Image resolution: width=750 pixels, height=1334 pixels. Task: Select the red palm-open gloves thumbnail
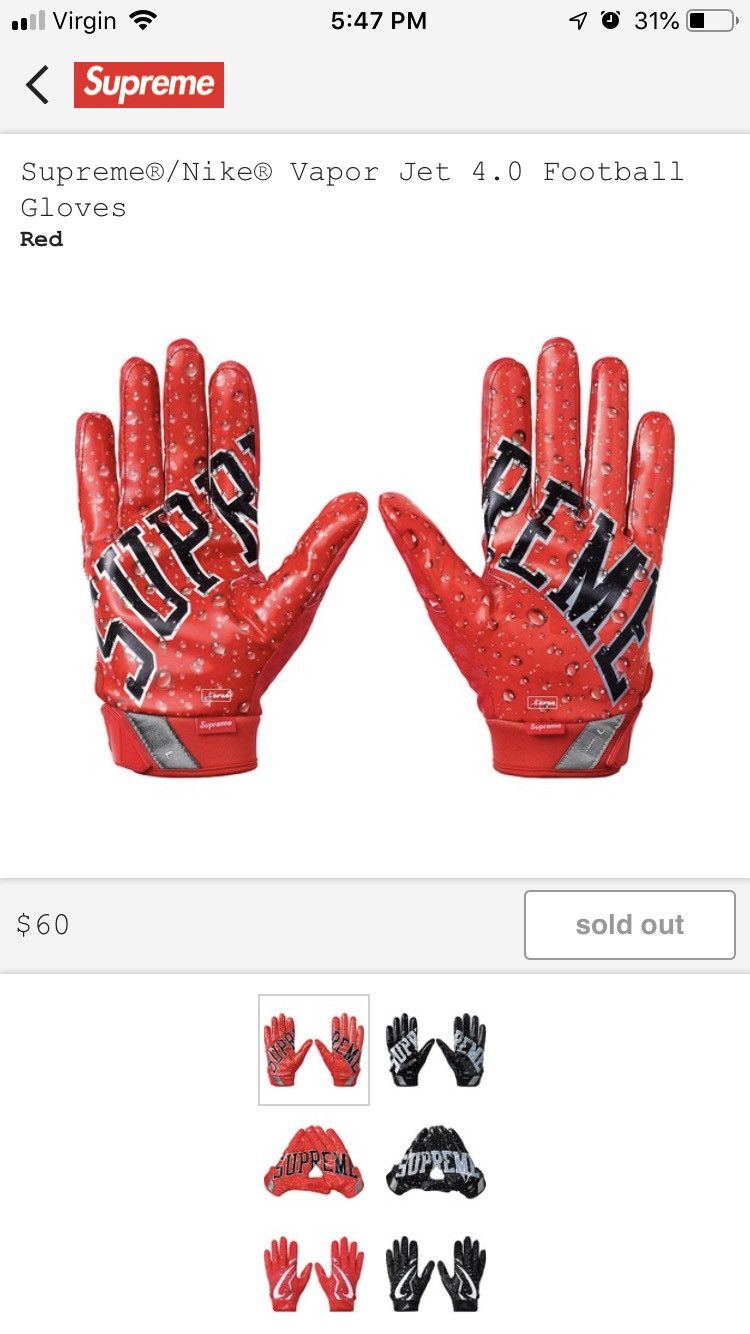pos(314,1050)
